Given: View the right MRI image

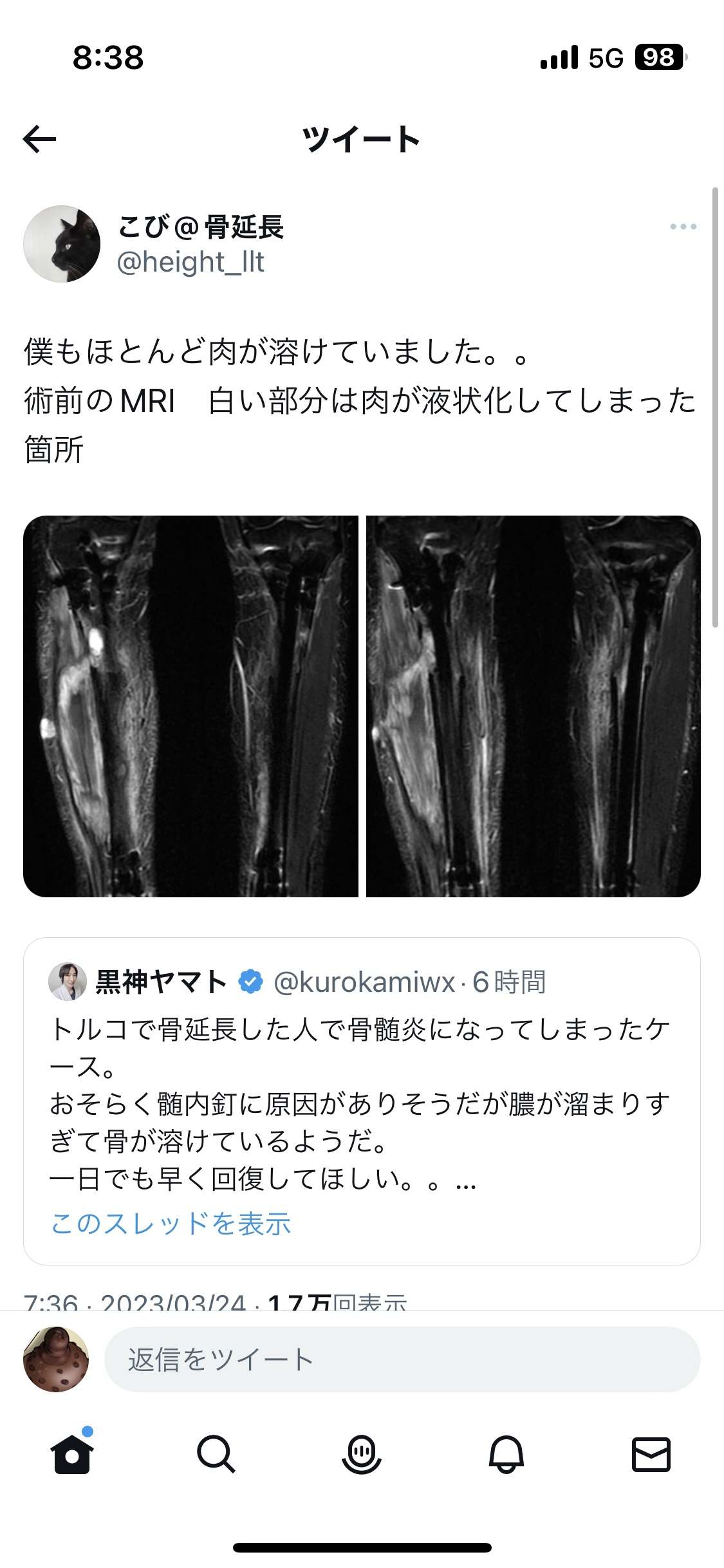Looking at the screenshot, I should tap(533, 706).
